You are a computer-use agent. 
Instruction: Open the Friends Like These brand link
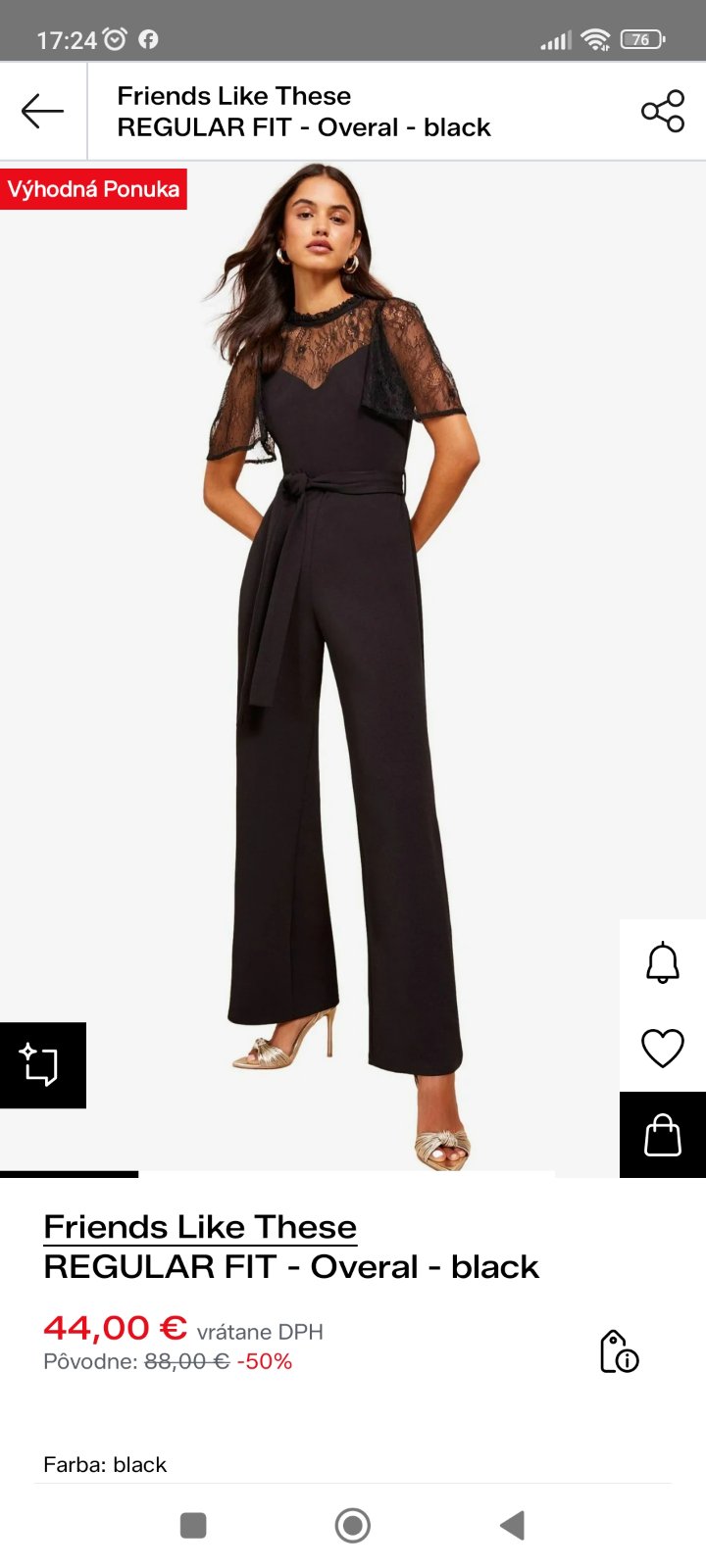coord(200,1227)
